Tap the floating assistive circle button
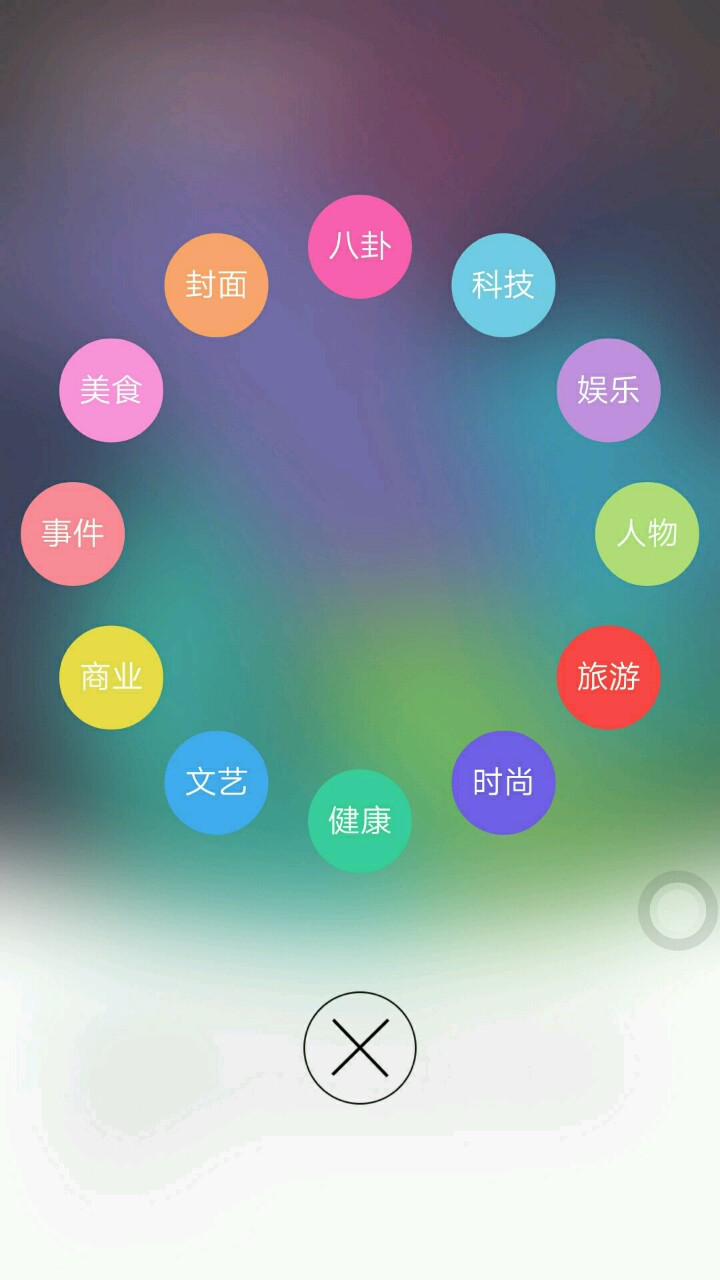 [678, 910]
